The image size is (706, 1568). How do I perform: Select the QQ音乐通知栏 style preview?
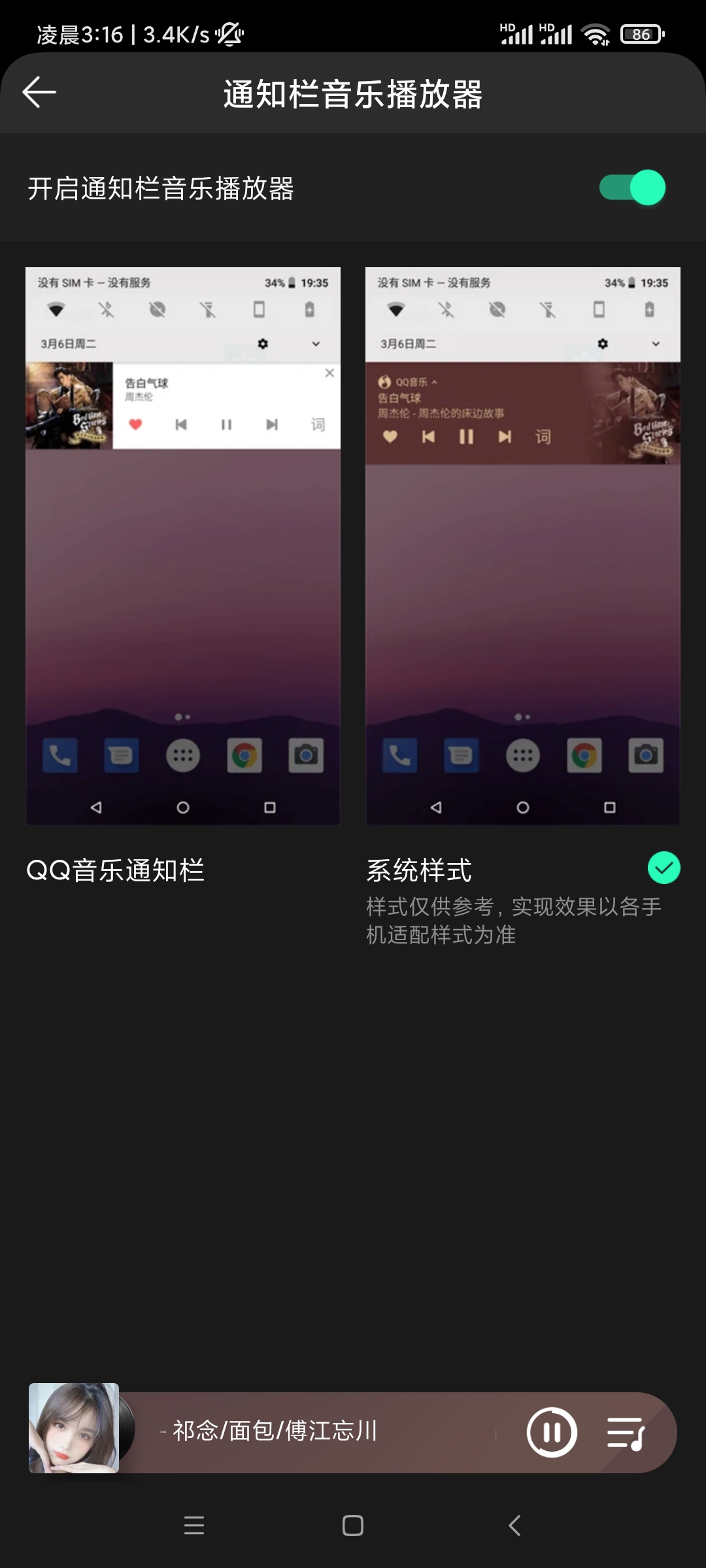point(182,546)
